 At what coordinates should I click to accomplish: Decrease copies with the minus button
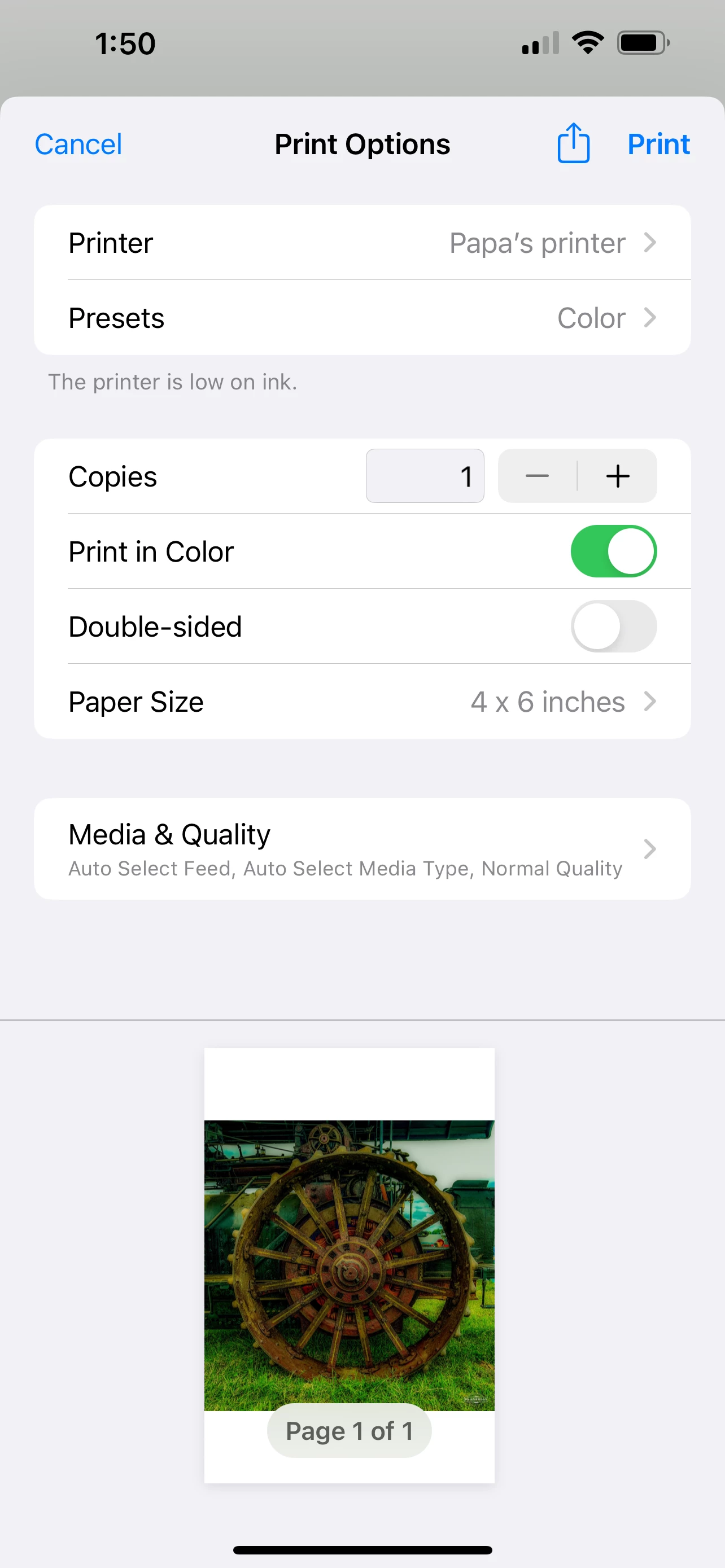click(x=537, y=476)
